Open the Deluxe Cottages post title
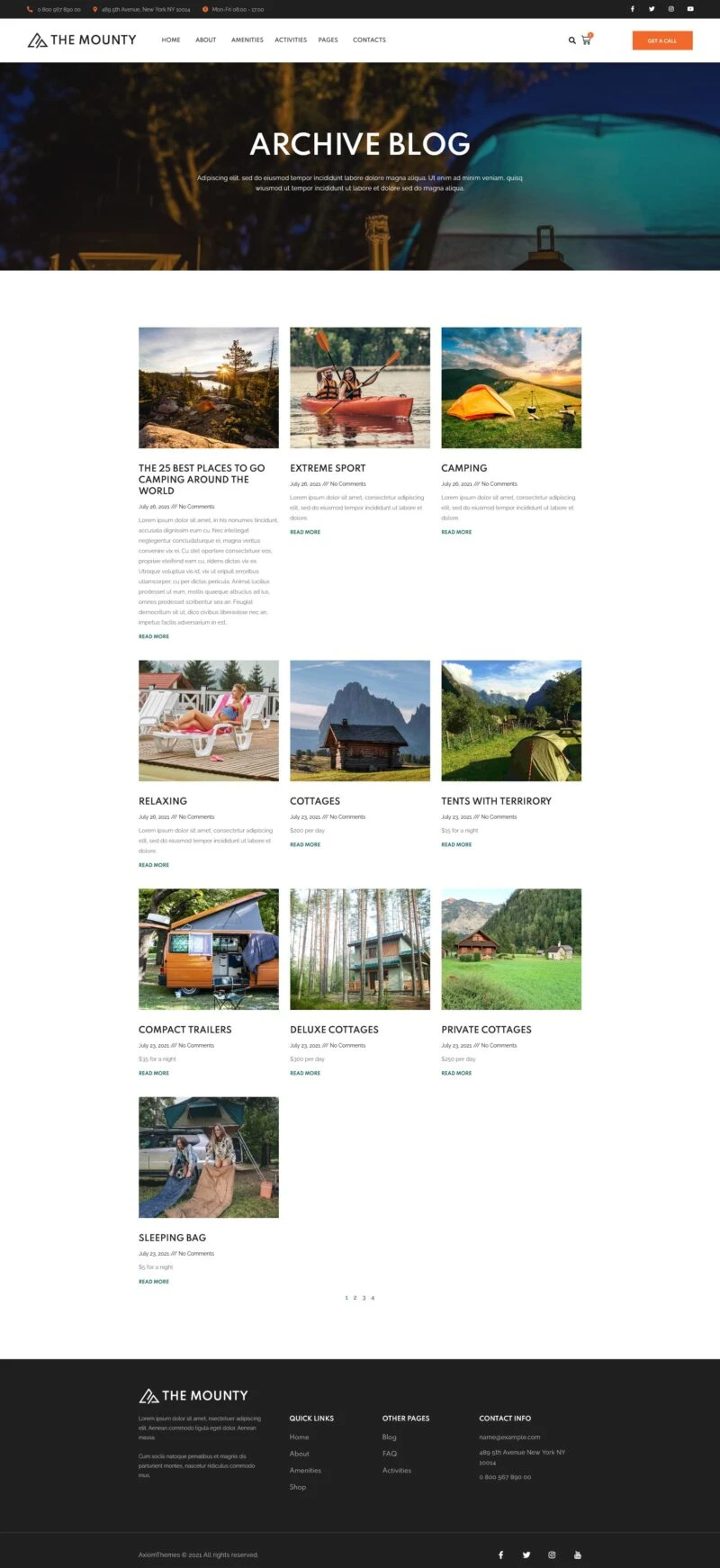The height and width of the screenshot is (1568, 720). 334,1029
